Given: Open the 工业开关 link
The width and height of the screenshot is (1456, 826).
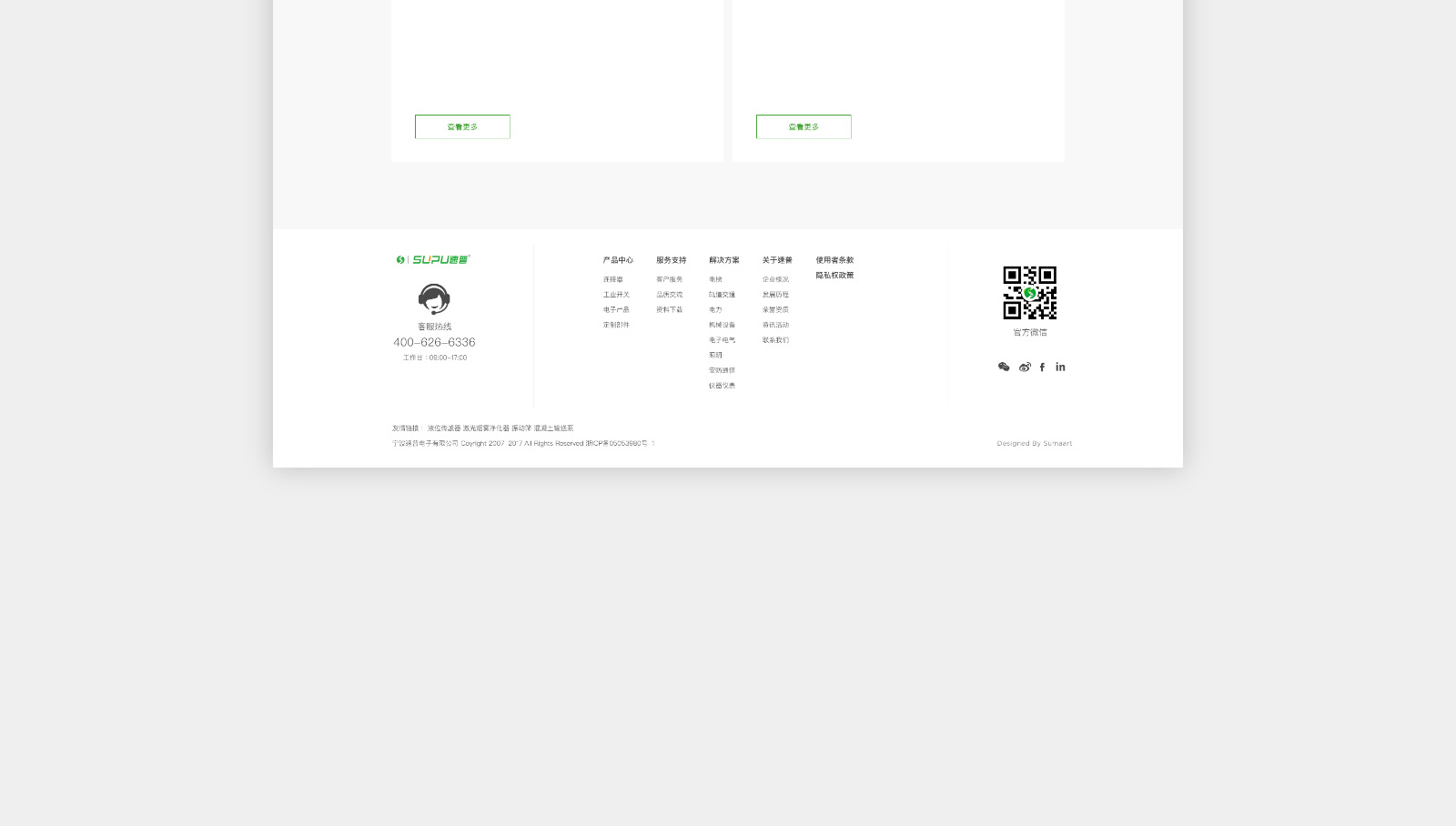Looking at the screenshot, I should click(616, 295).
